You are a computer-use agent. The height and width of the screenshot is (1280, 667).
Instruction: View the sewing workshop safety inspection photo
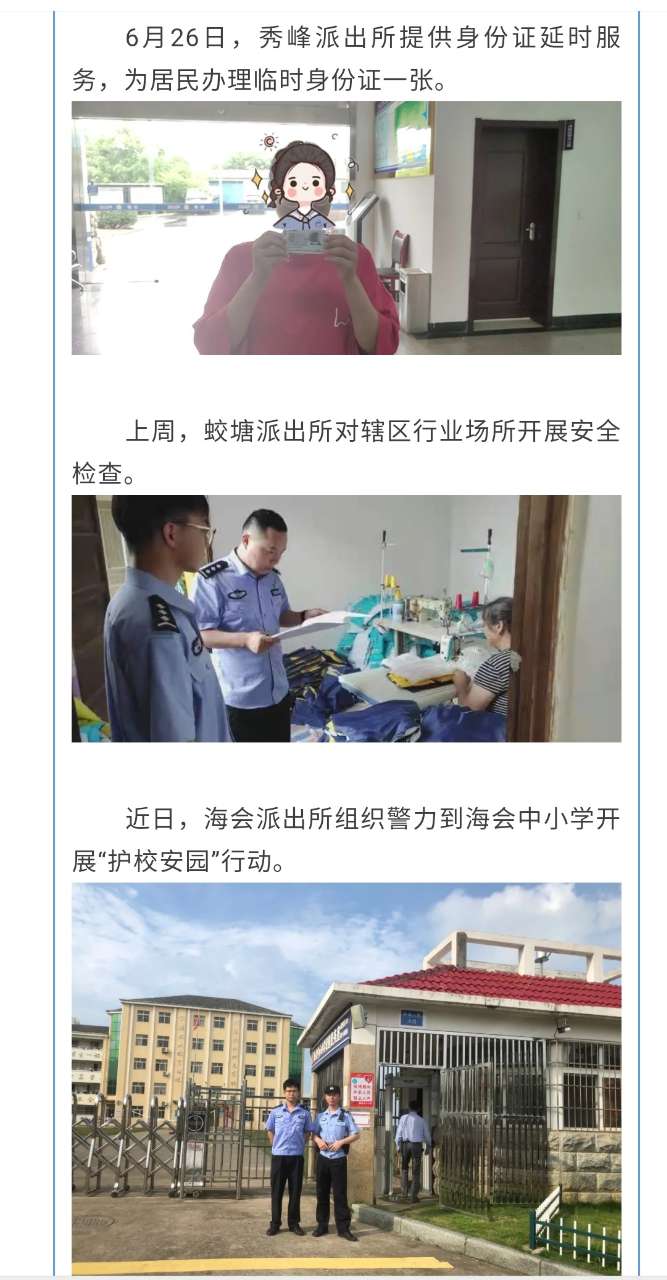coord(346,618)
